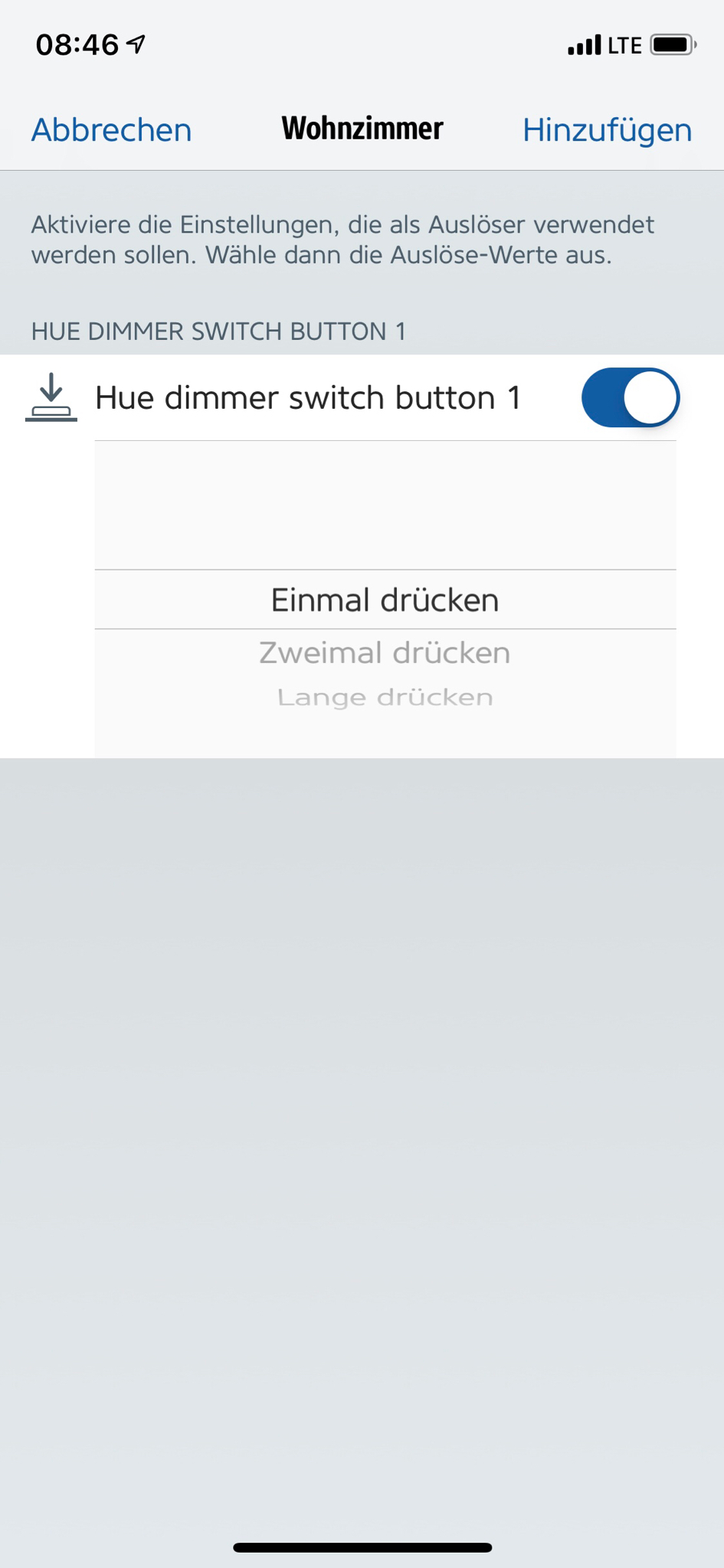This screenshot has height=1568, width=724.
Task: Tap Abbrechen to cancel
Action: (111, 129)
